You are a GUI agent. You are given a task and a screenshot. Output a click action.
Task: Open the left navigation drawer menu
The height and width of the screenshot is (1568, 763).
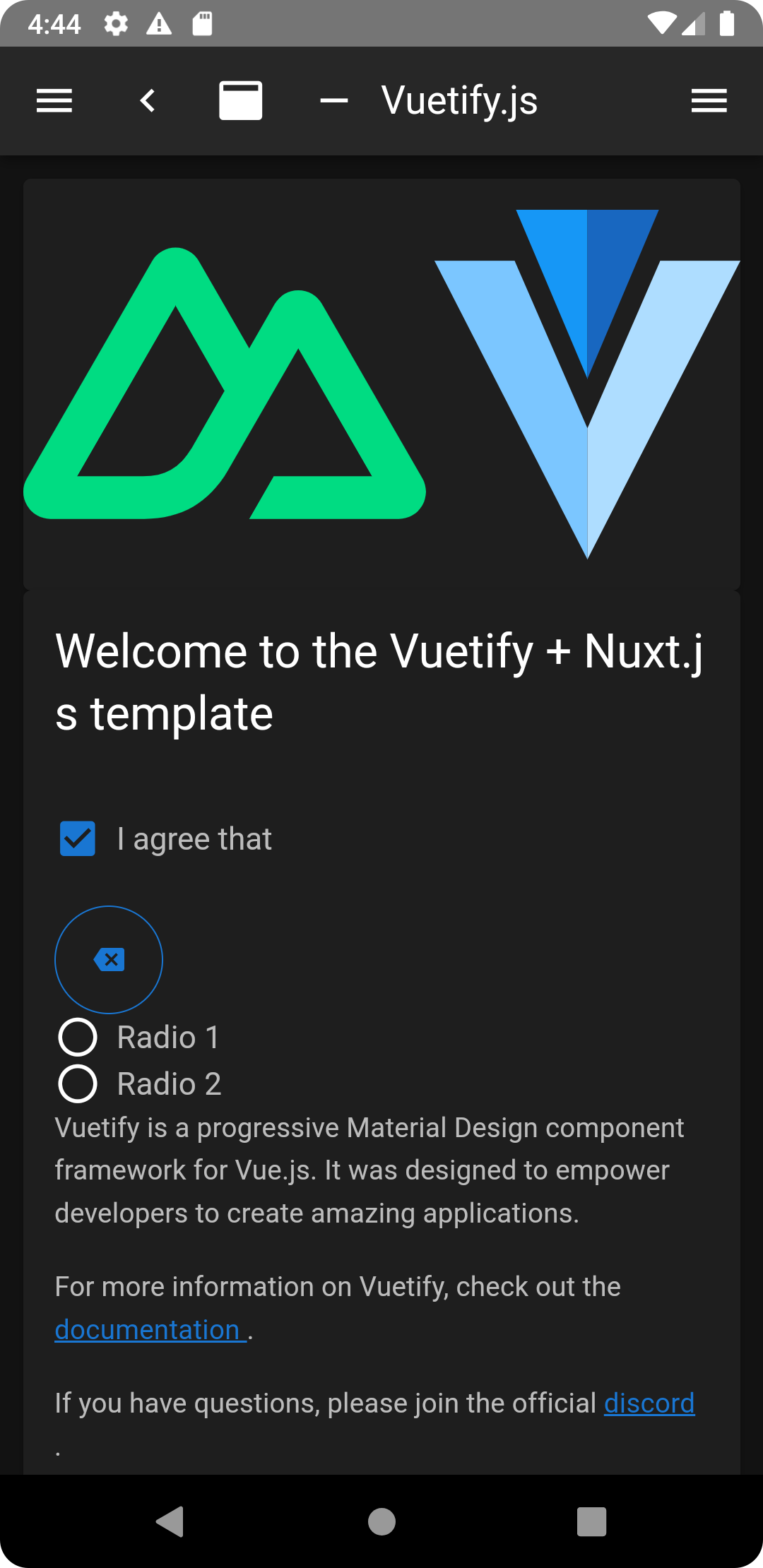(x=54, y=101)
